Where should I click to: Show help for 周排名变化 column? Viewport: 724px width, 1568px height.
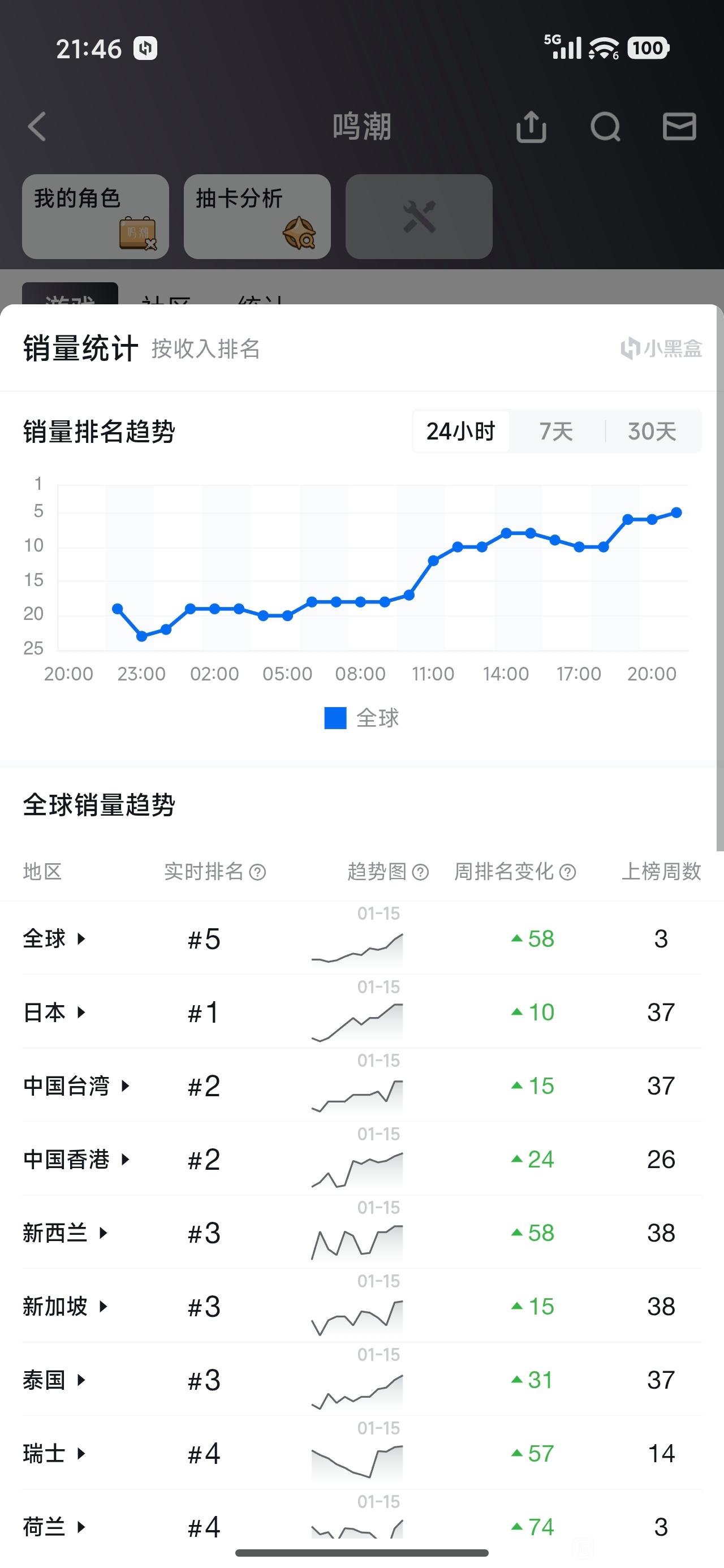pos(567,872)
